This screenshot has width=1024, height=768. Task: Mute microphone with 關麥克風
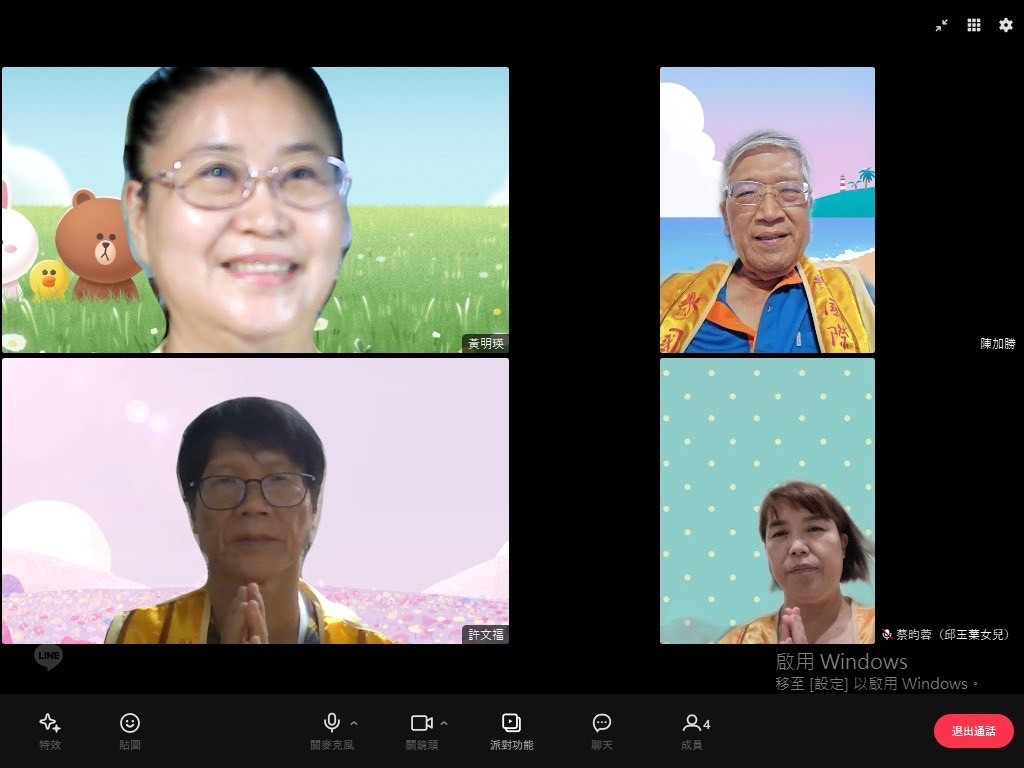tap(331, 730)
